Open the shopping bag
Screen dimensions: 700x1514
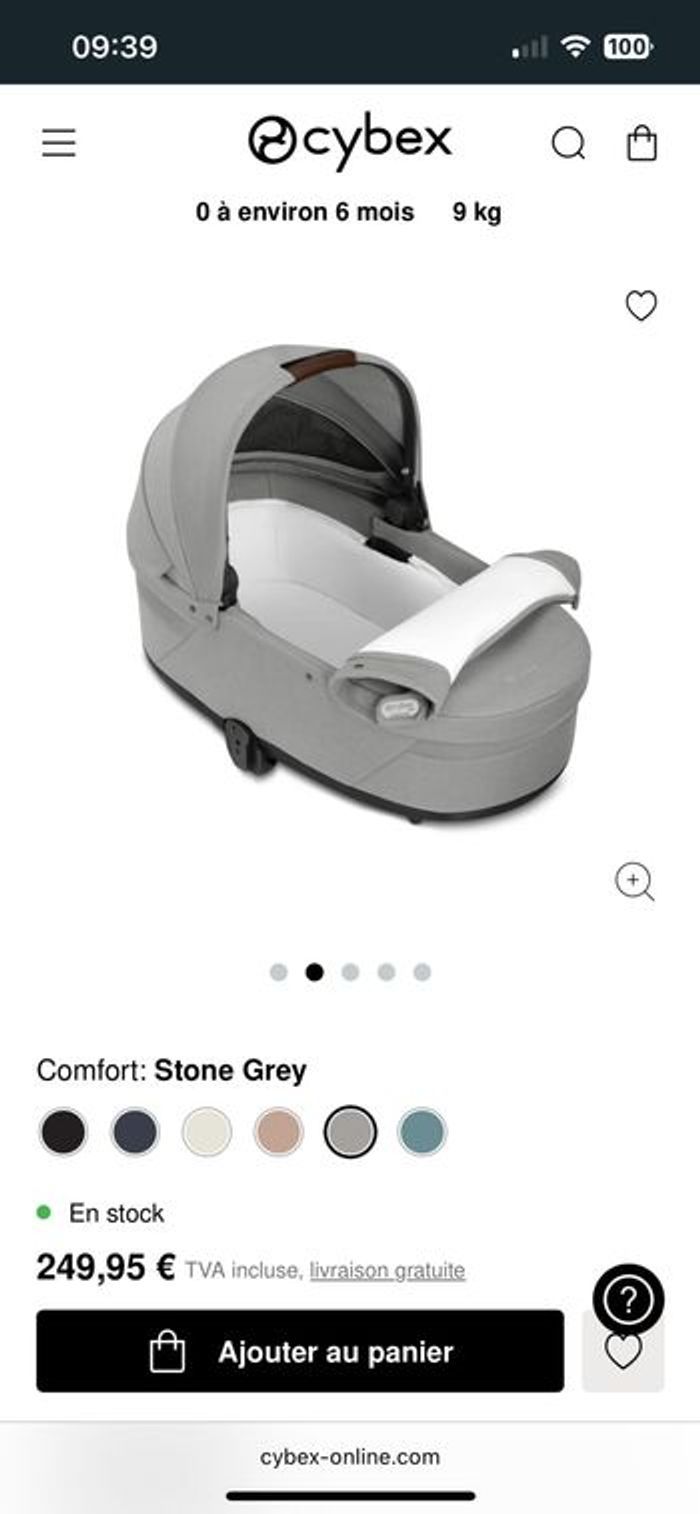click(x=641, y=144)
